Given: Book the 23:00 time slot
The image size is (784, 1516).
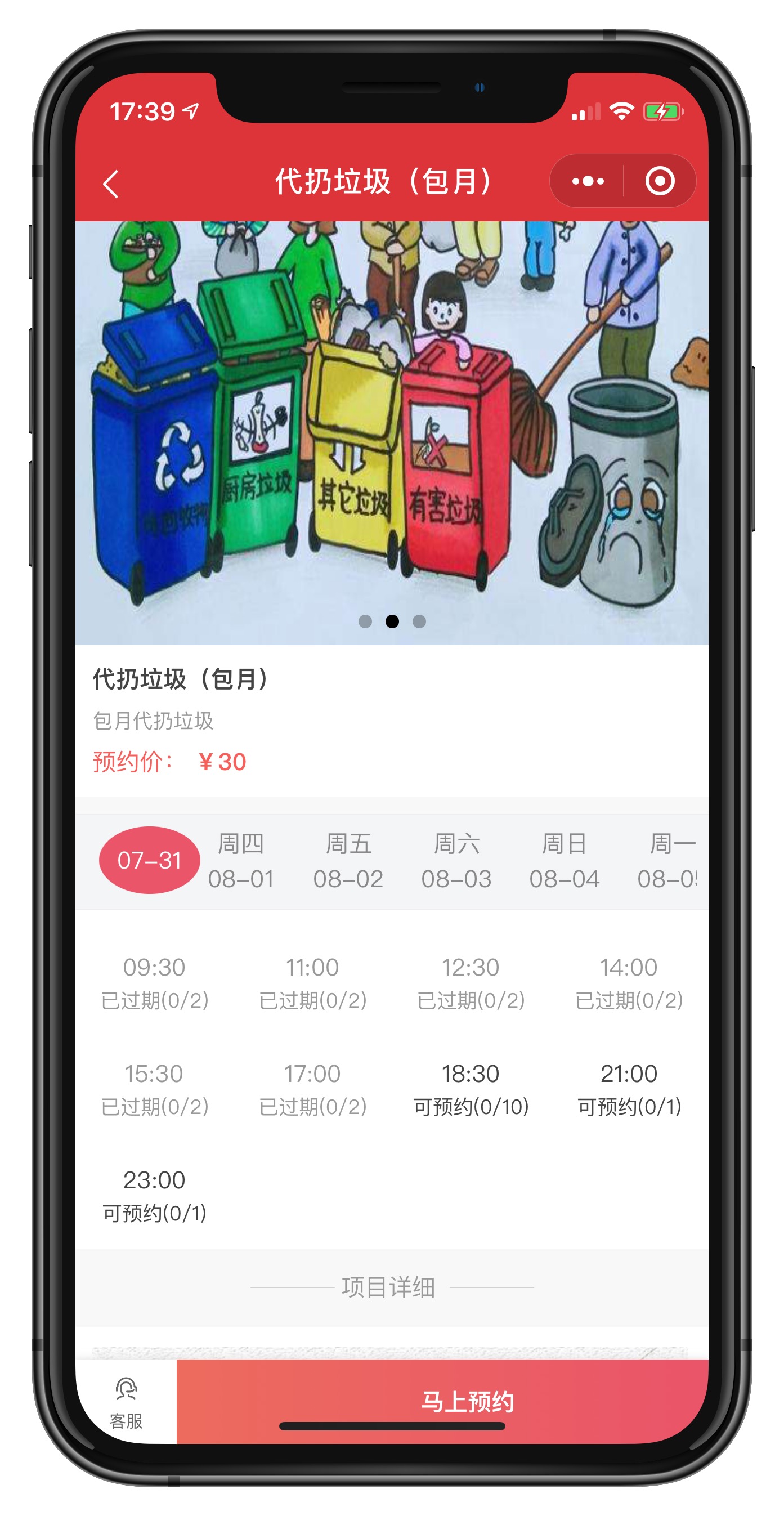Looking at the screenshot, I should [x=154, y=1195].
